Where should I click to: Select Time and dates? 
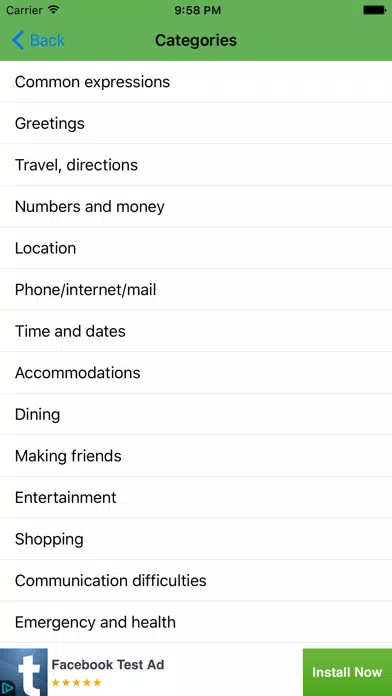tap(196, 331)
